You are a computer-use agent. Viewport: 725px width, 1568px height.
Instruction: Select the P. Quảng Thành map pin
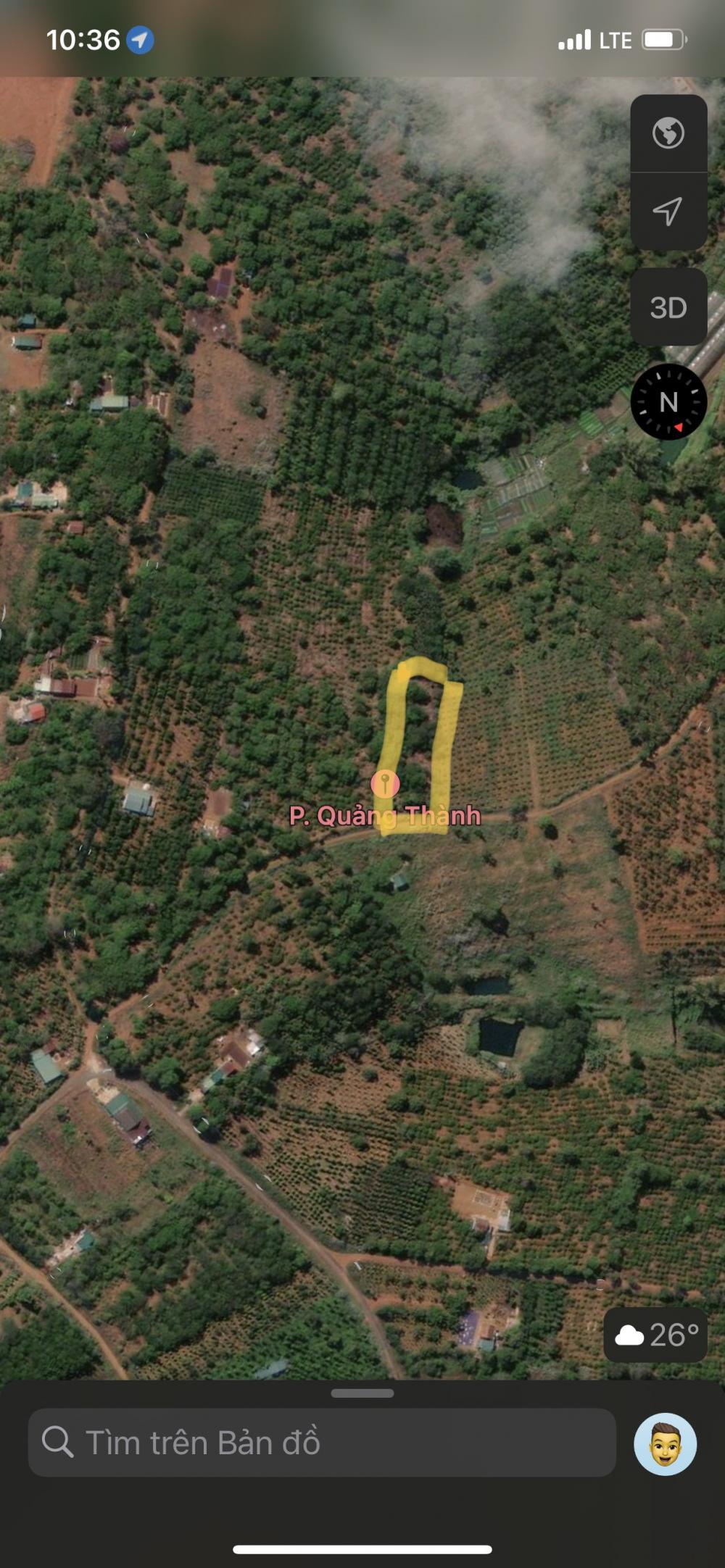click(x=385, y=783)
